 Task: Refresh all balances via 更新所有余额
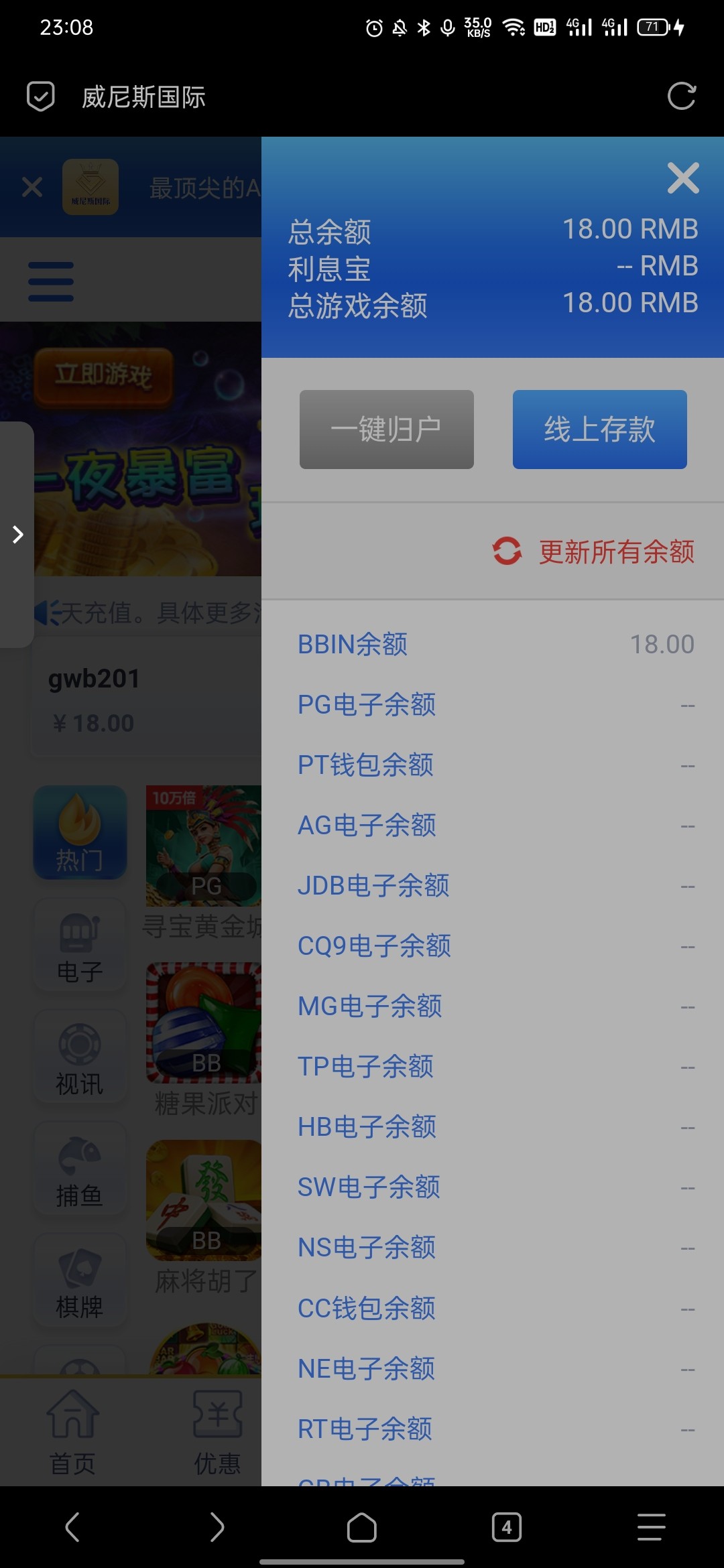594,551
